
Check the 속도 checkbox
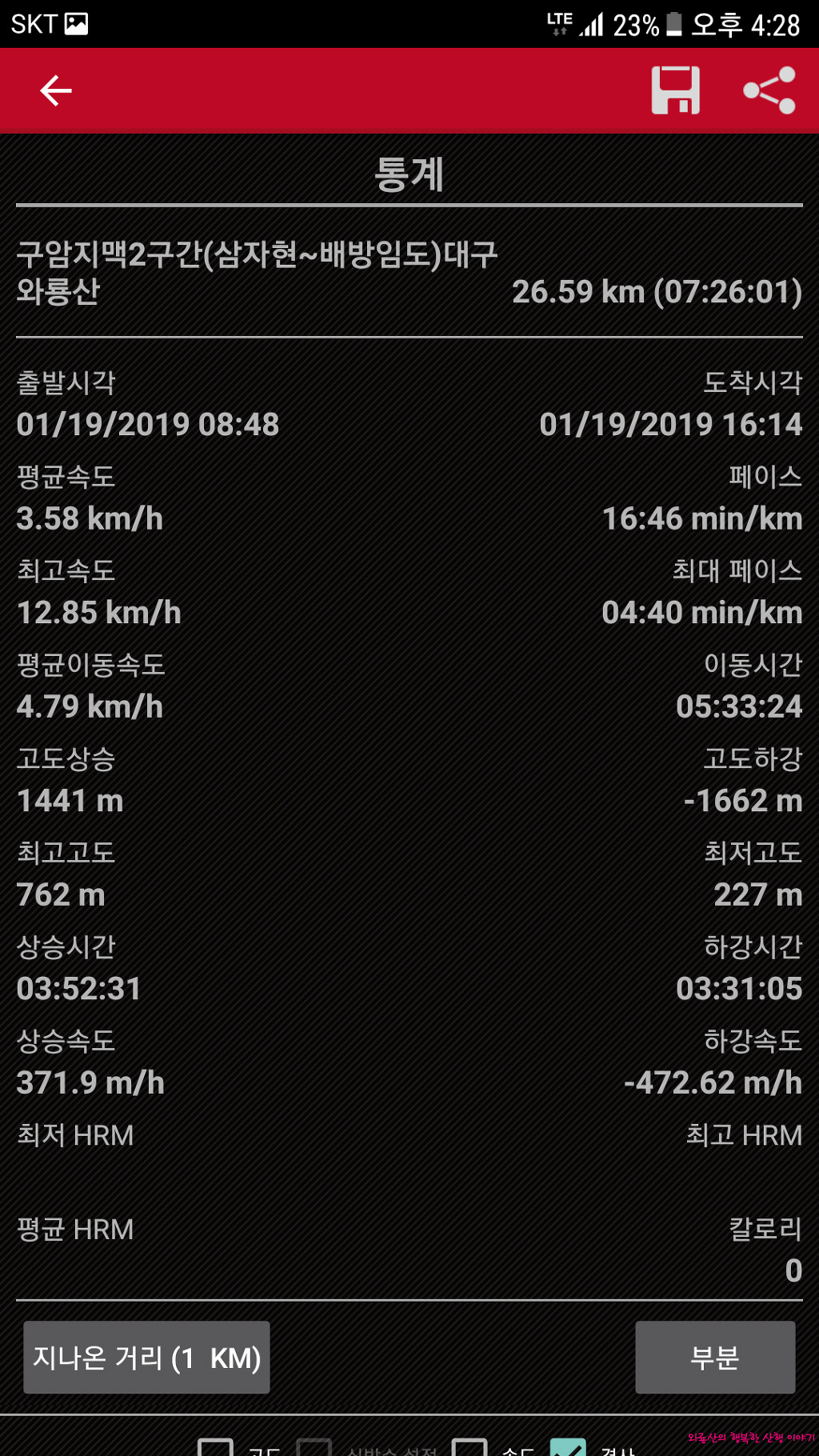tap(469, 1447)
